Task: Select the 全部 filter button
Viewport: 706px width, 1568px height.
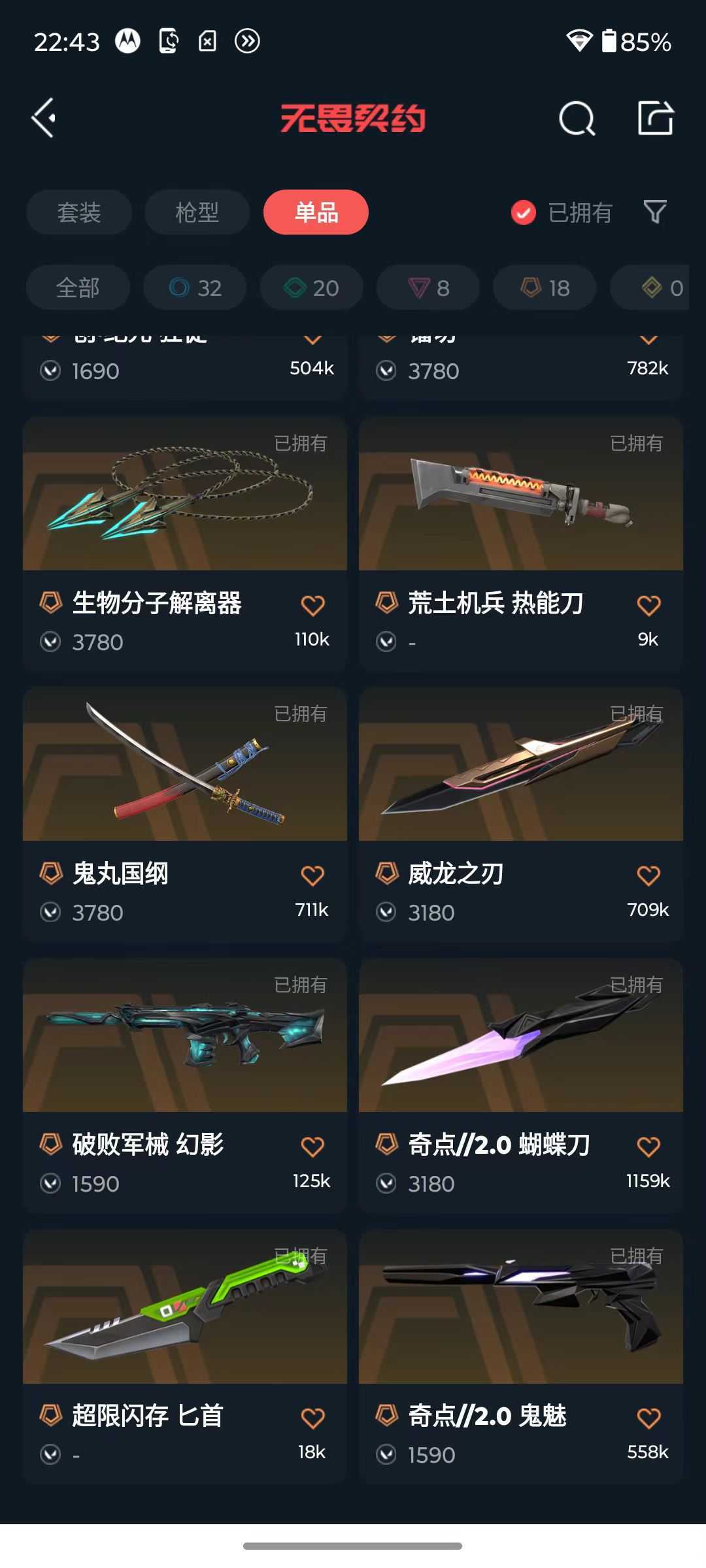Action: coord(78,287)
